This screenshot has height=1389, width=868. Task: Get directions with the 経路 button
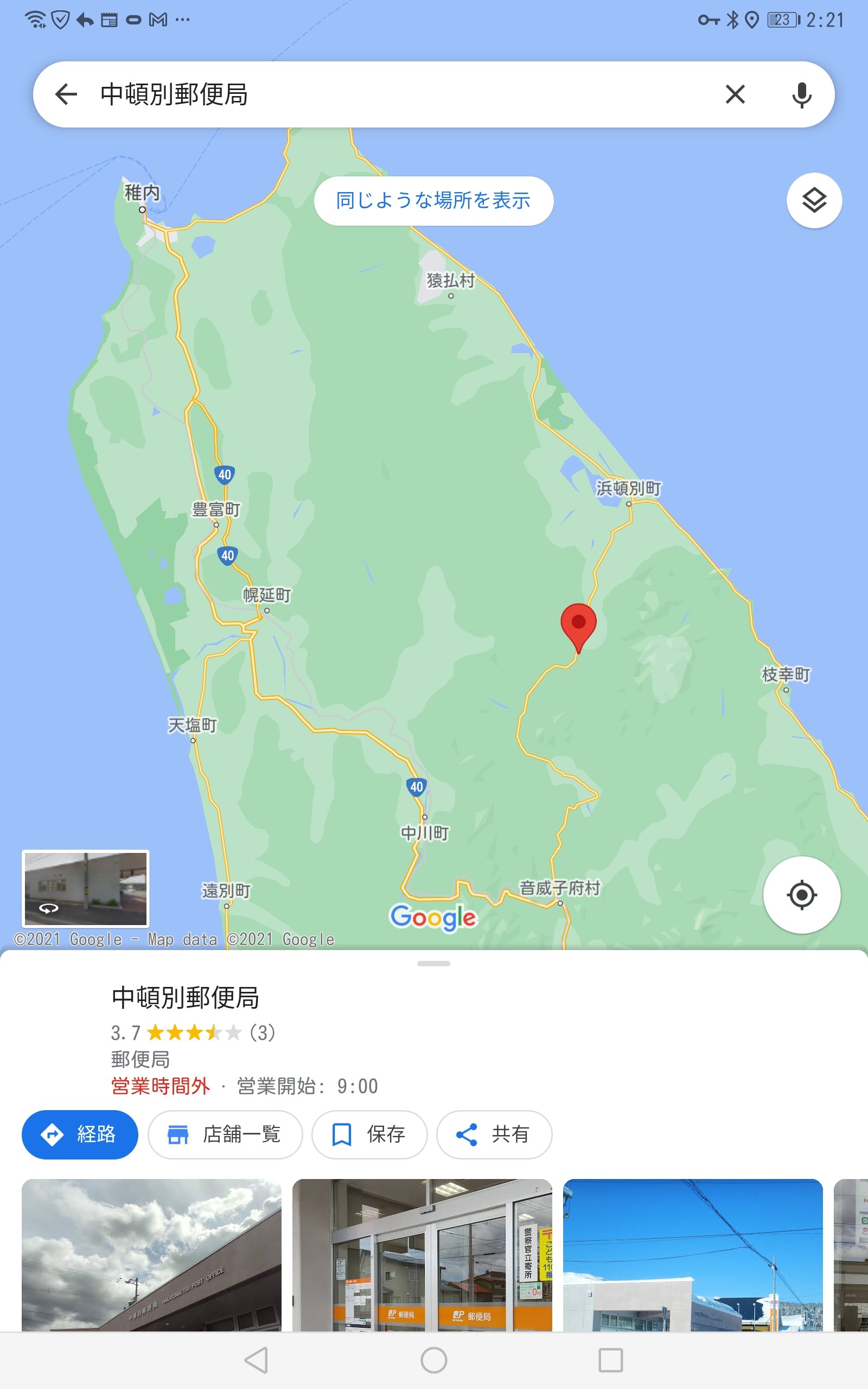pyautogui.click(x=80, y=1134)
